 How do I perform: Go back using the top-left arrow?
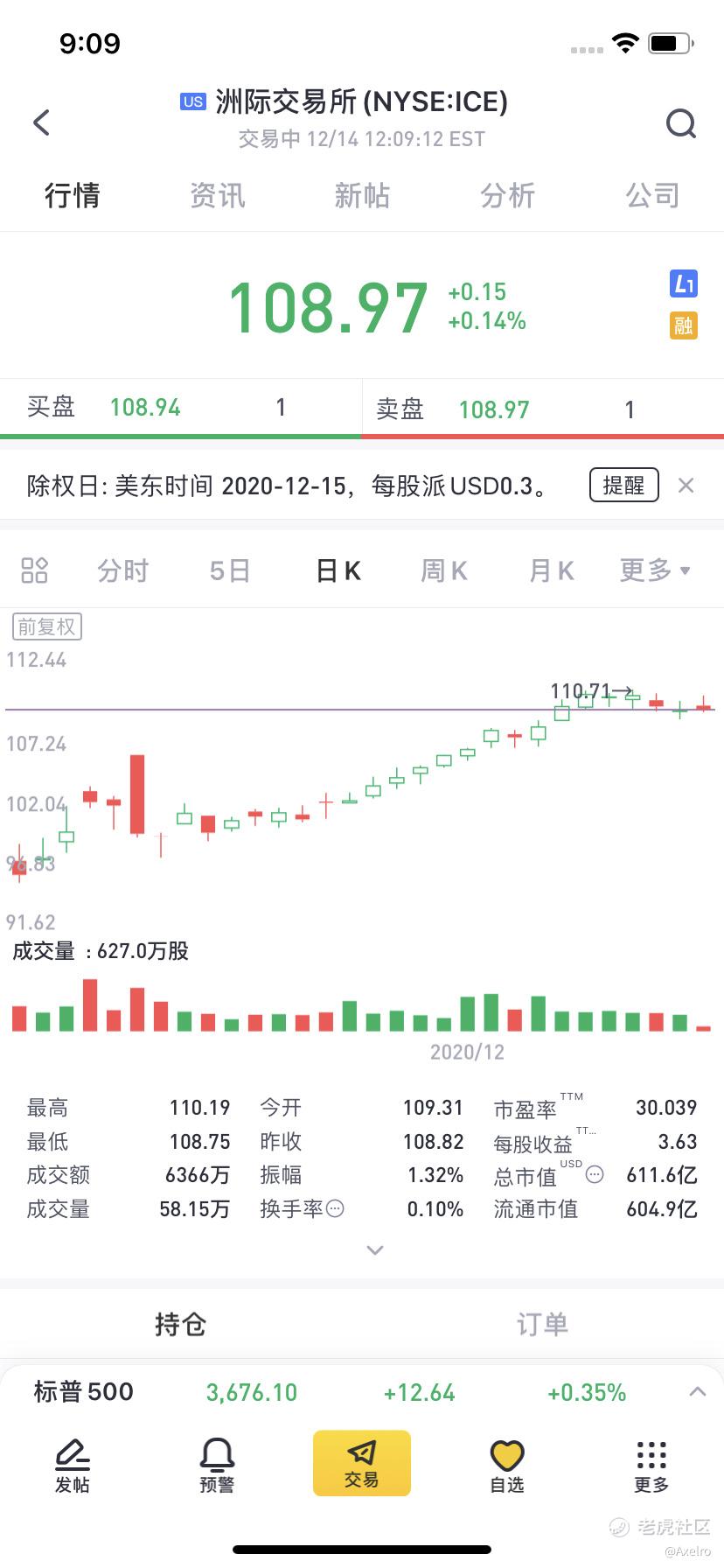pyautogui.click(x=41, y=122)
